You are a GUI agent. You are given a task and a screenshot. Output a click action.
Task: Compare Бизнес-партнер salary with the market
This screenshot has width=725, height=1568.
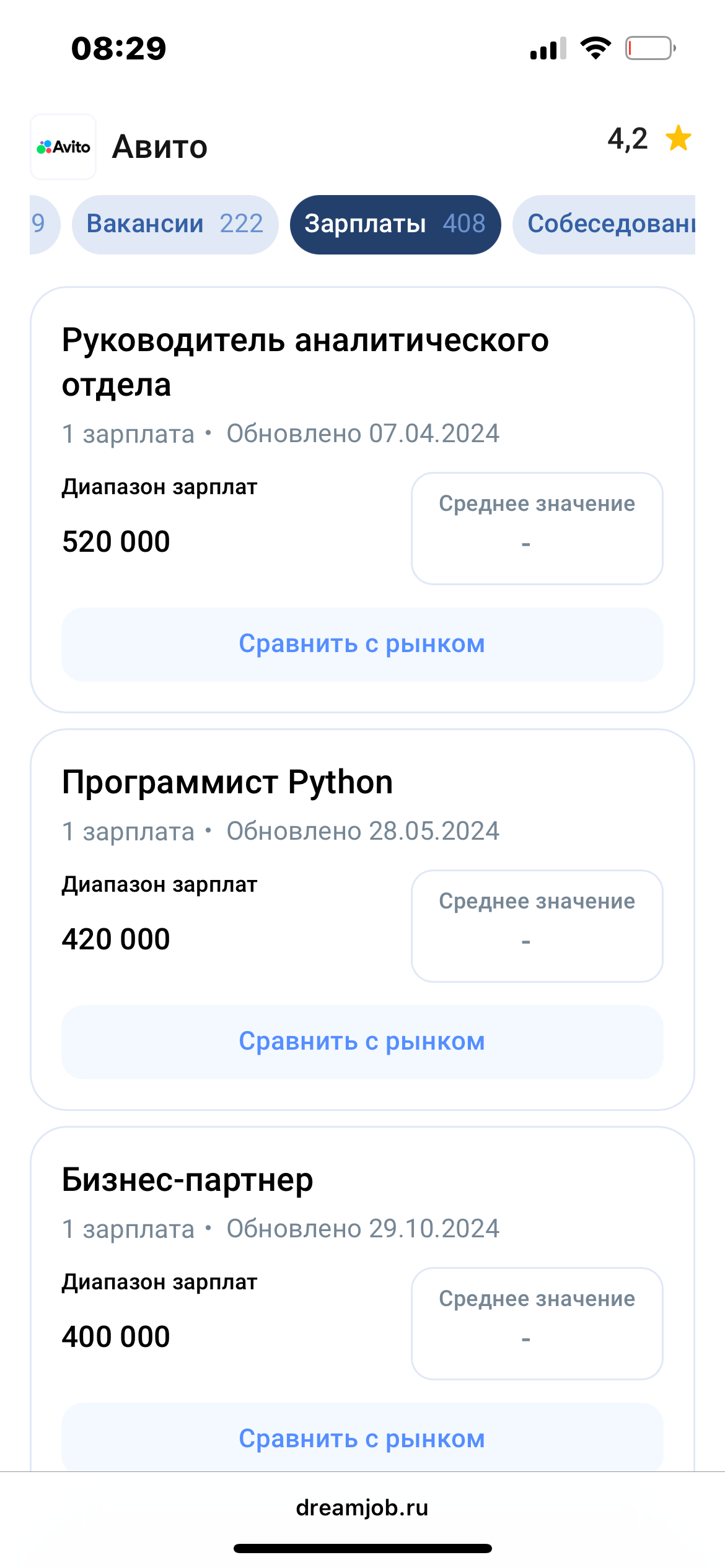click(362, 1438)
